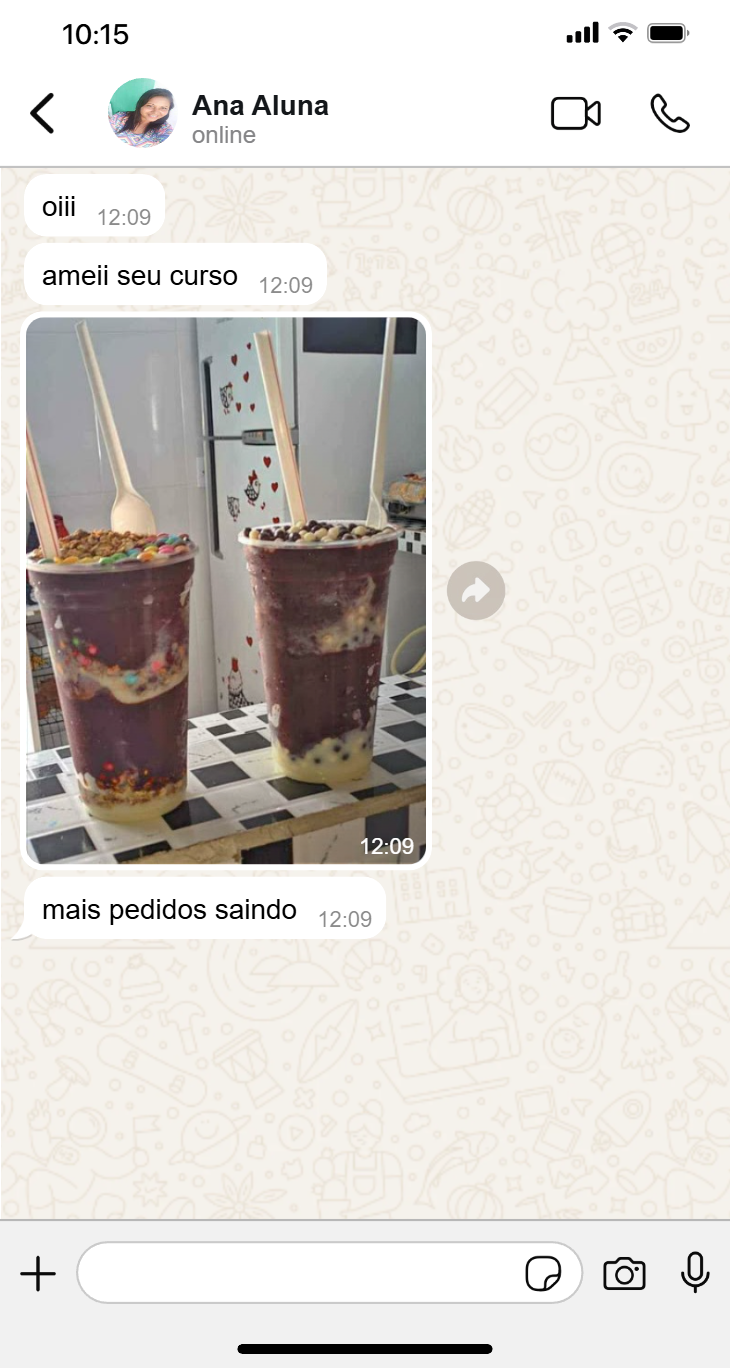Go back to the chat list
The width and height of the screenshot is (732, 1370).
(x=42, y=114)
